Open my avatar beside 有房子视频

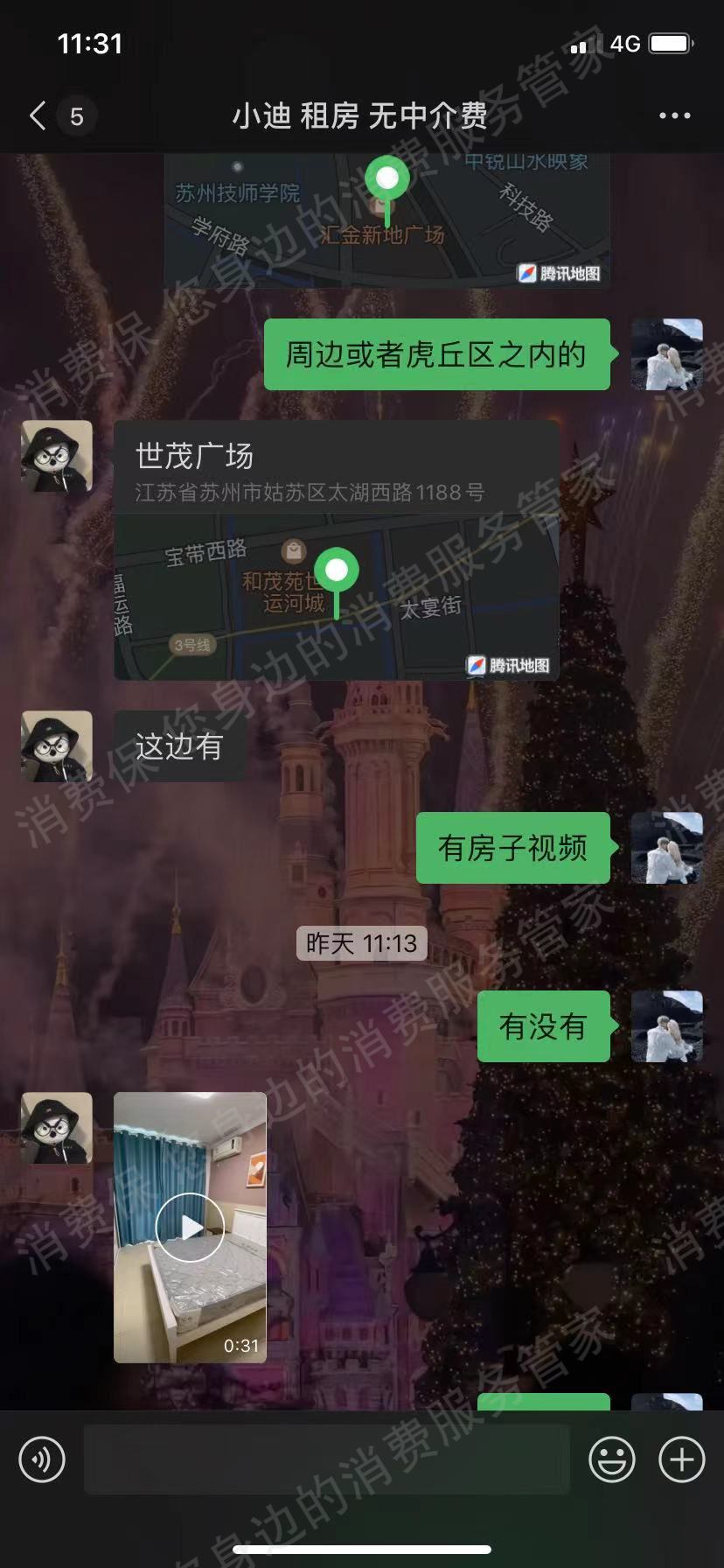pyautogui.click(x=666, y=848)
